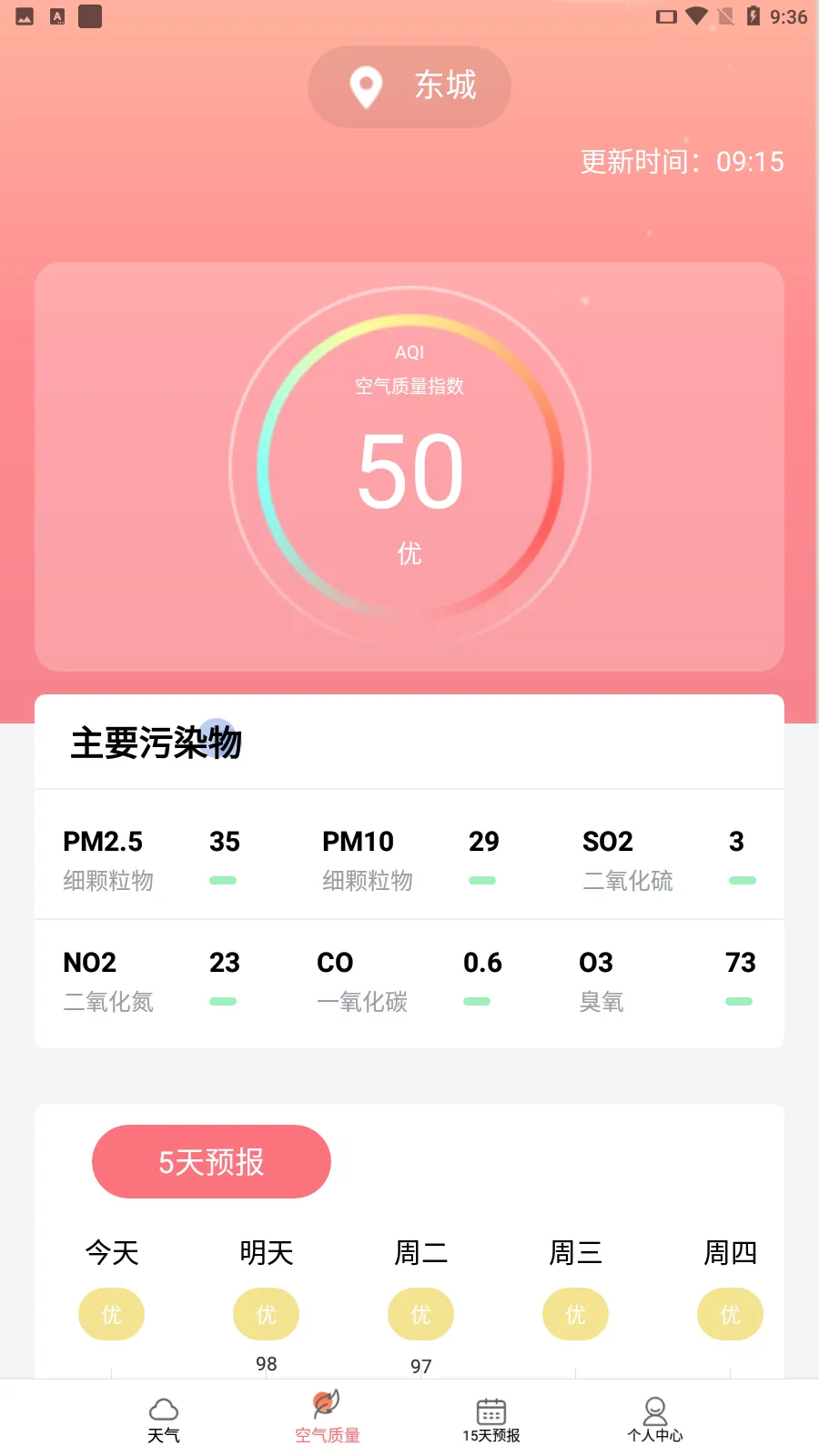Open the 东城 location selector
The image size is (819, 1456).
point(409,86)
